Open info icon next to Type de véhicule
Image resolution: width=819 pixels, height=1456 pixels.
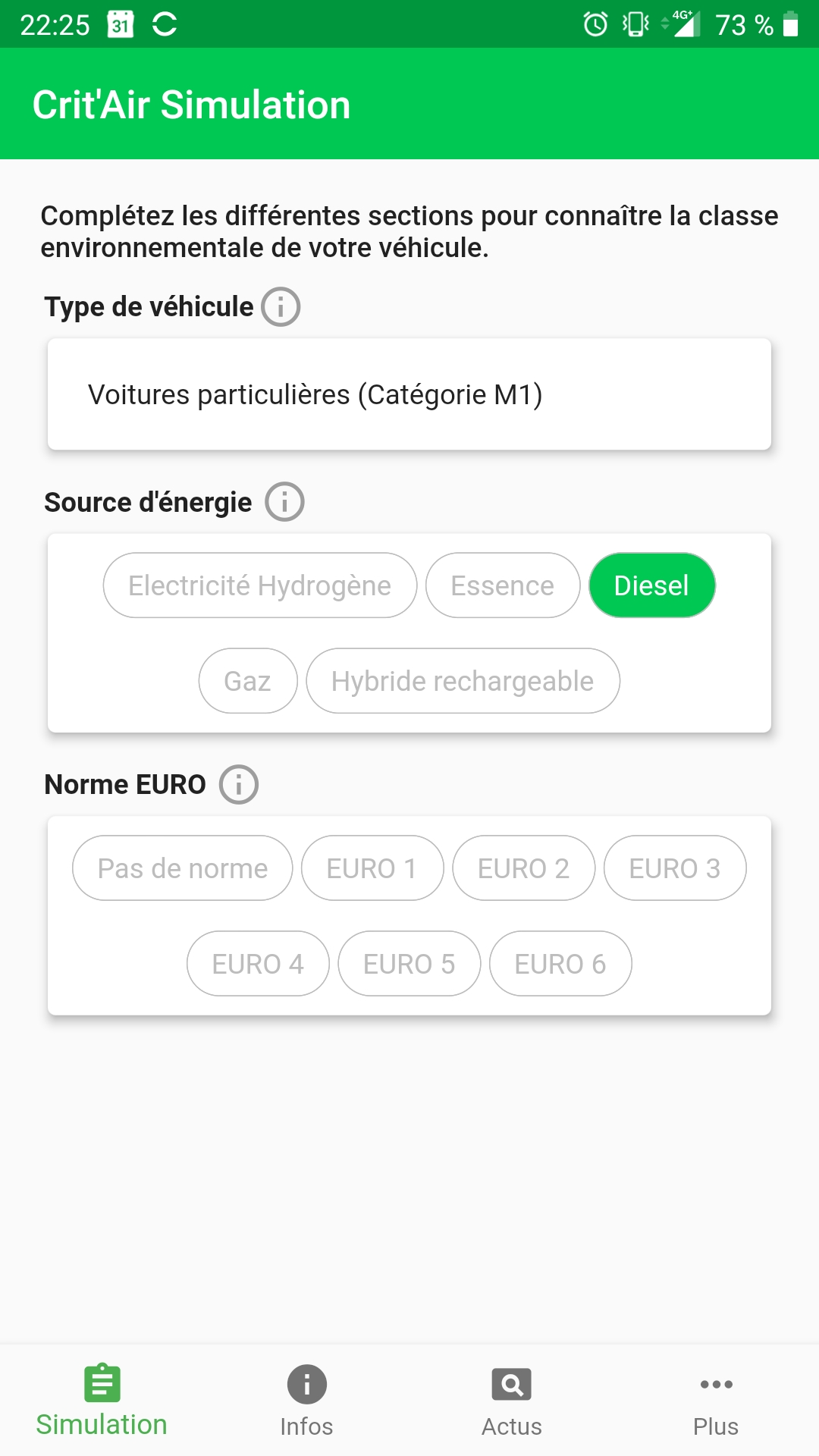[281, 307]
